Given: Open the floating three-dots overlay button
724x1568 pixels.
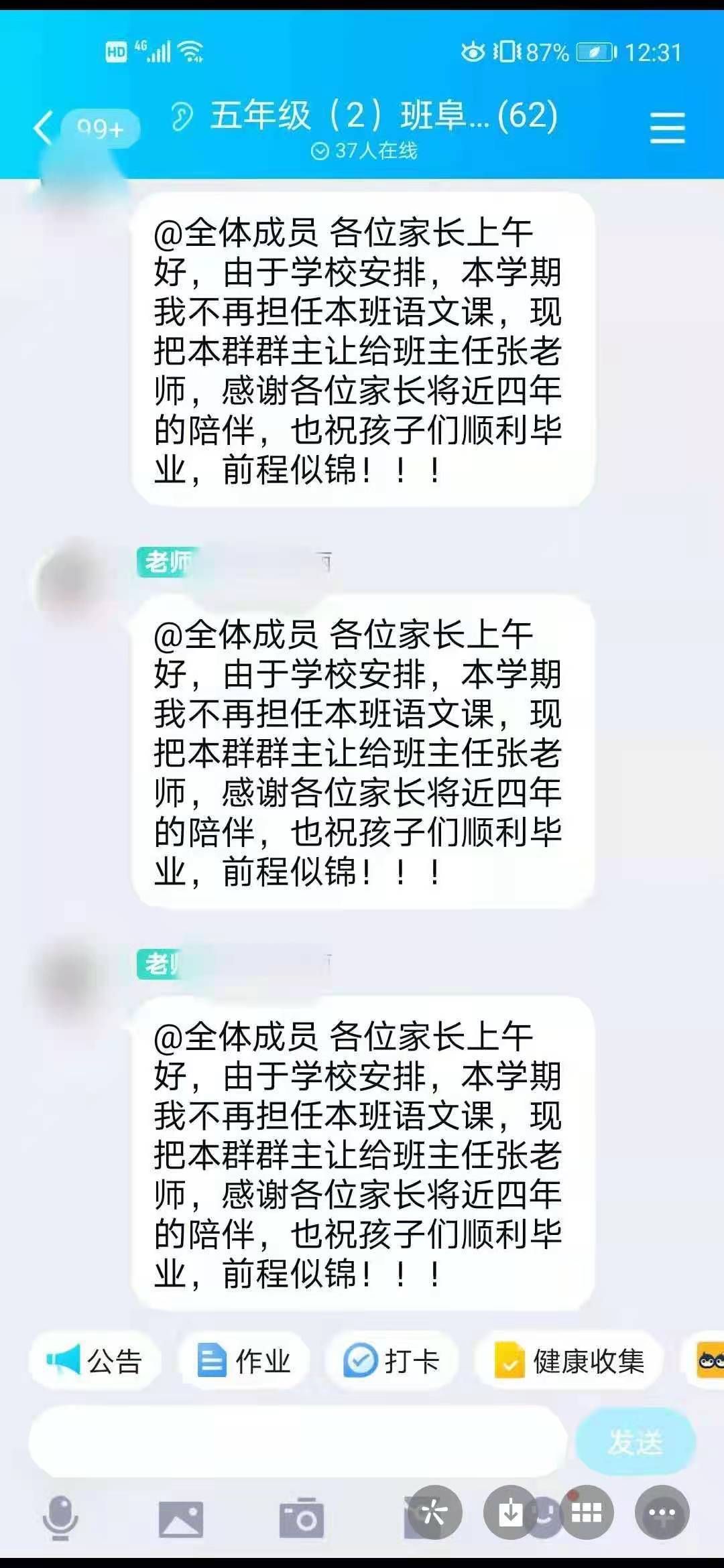Looking at the screenshot, I should pos(662,1512).
